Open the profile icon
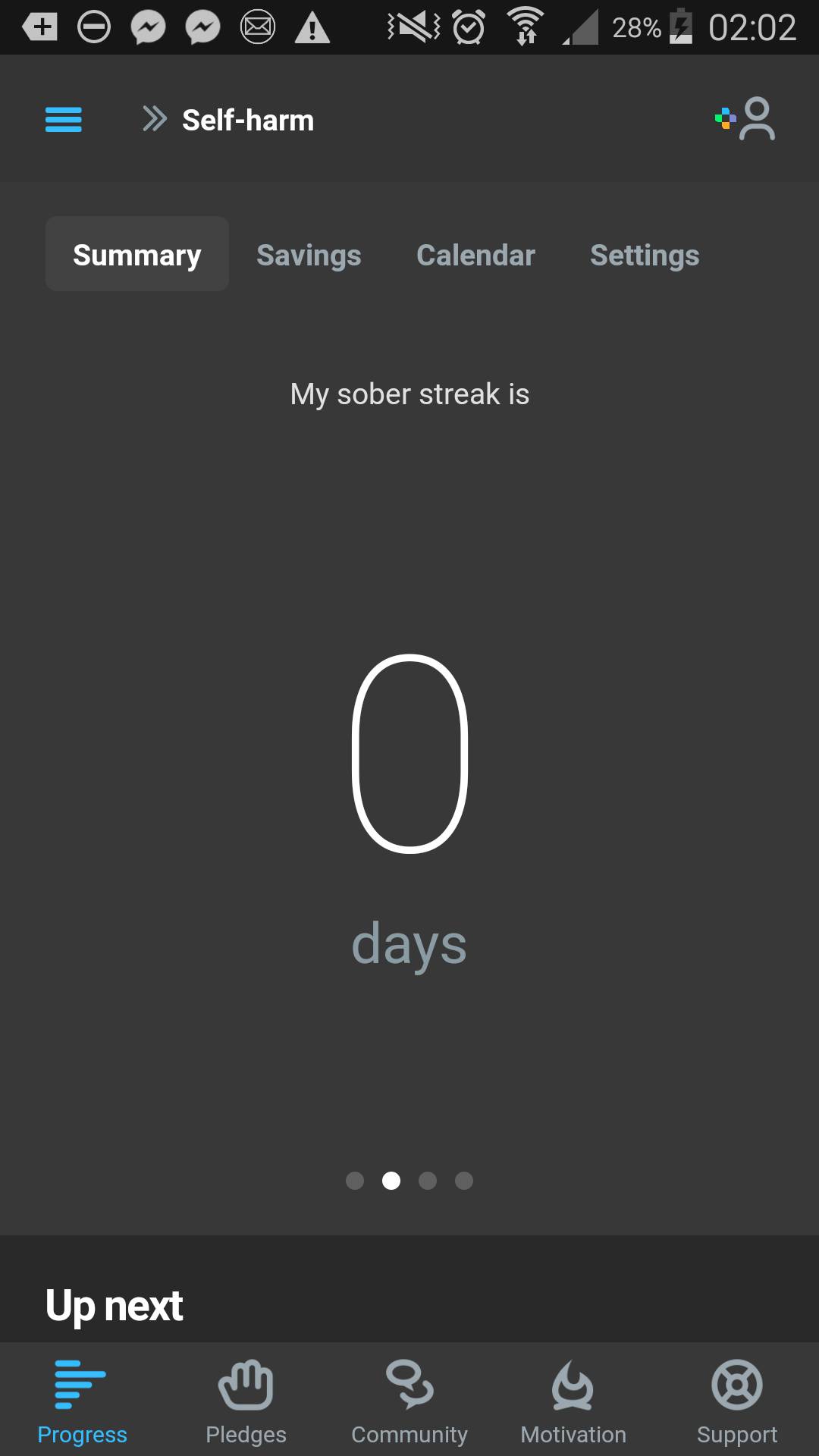The image size is (819, 1456). 747,119
